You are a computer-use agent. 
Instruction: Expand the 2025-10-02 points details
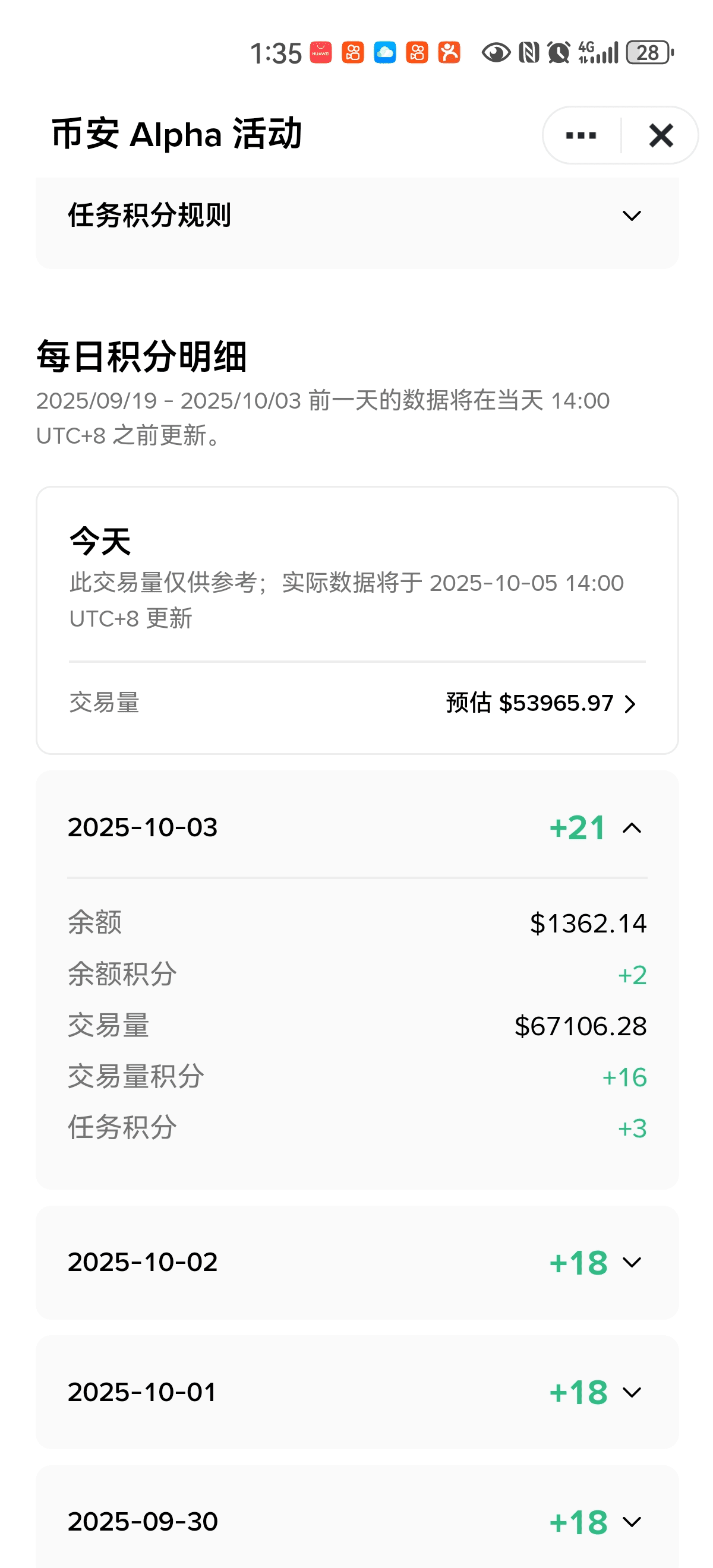point(632,1263)
